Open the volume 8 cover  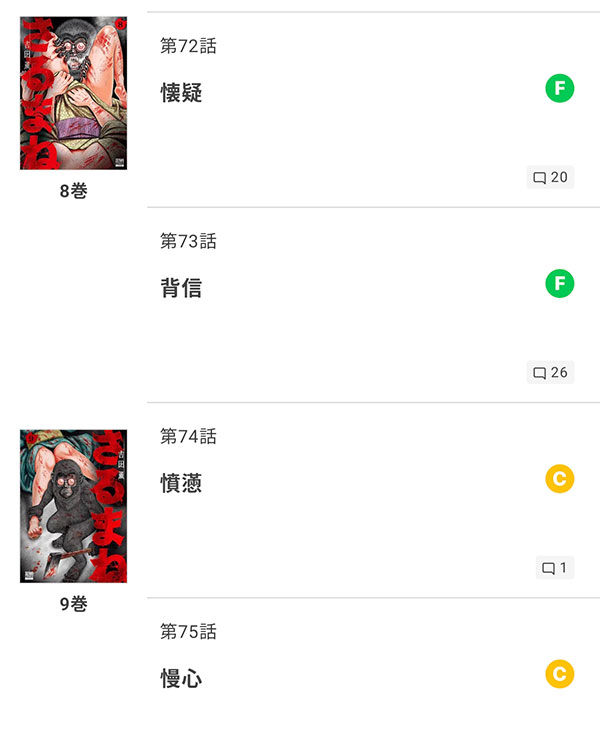pos(73,92)
